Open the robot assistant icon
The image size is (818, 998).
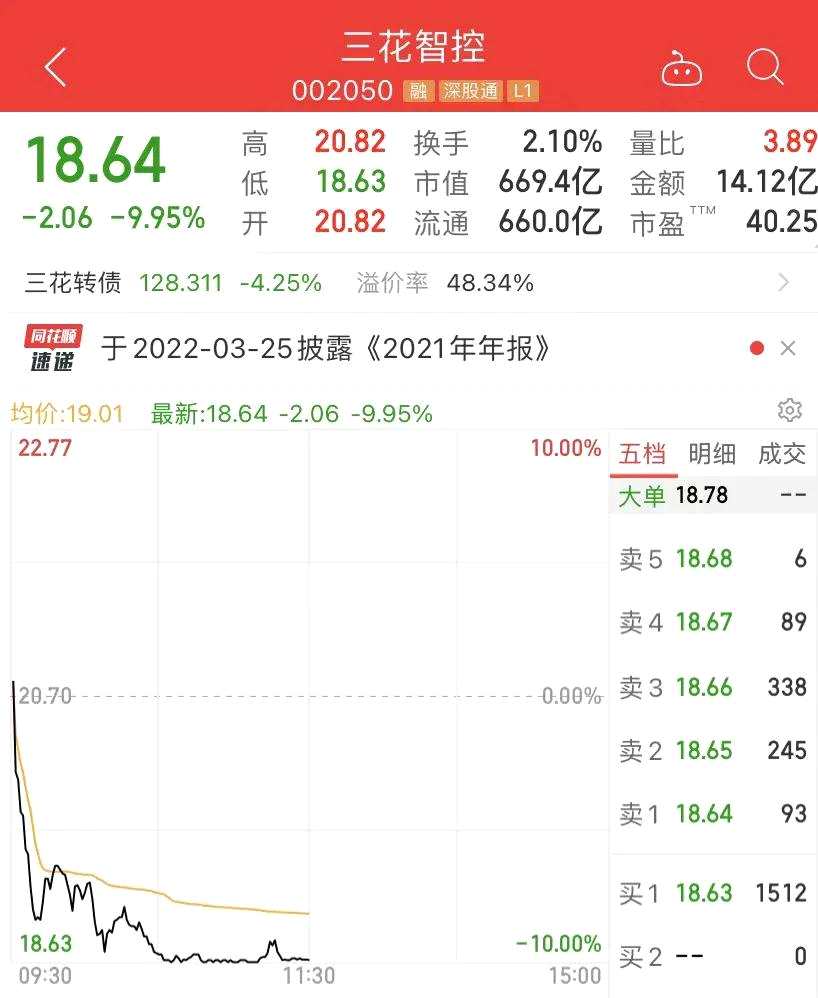pos(682,69)
